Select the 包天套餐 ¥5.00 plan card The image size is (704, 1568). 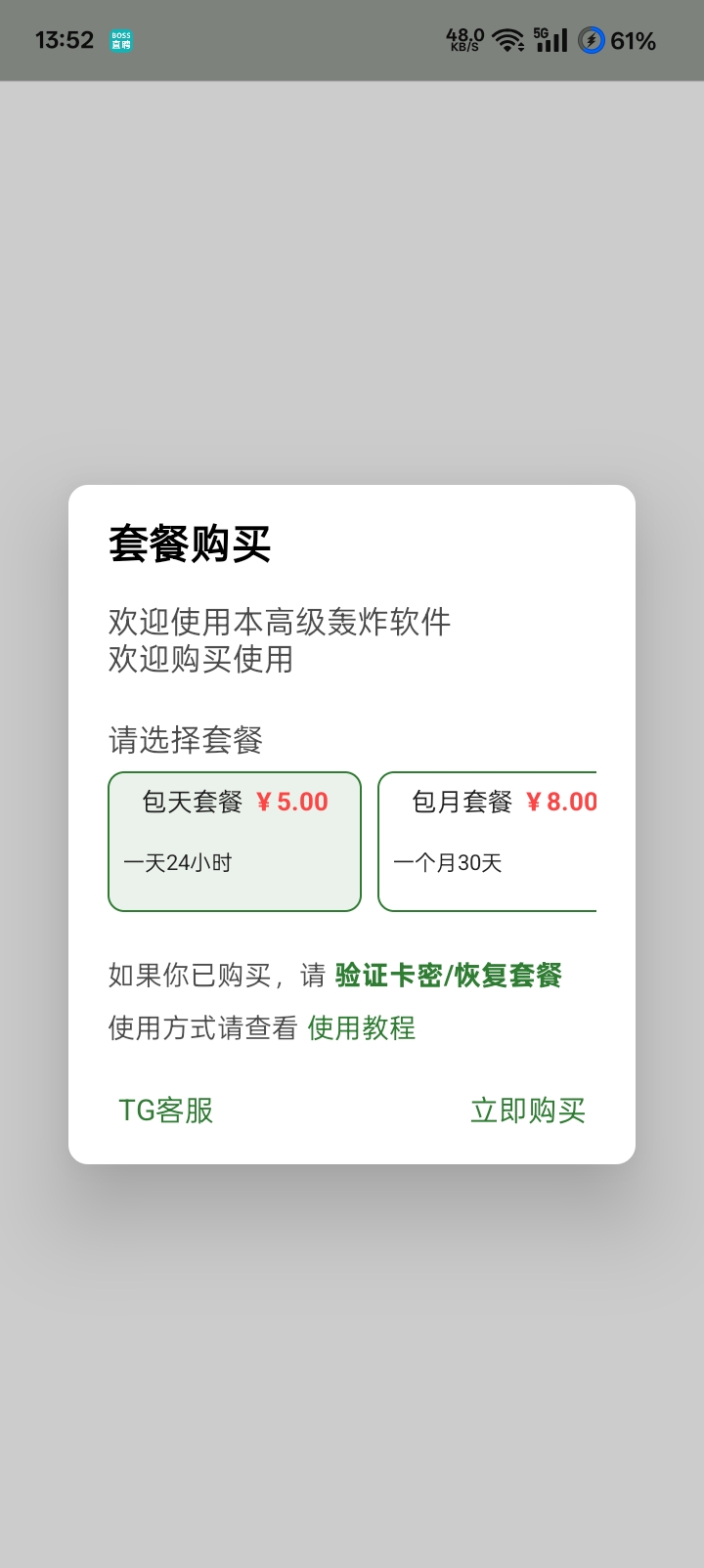tap(235, 842)
